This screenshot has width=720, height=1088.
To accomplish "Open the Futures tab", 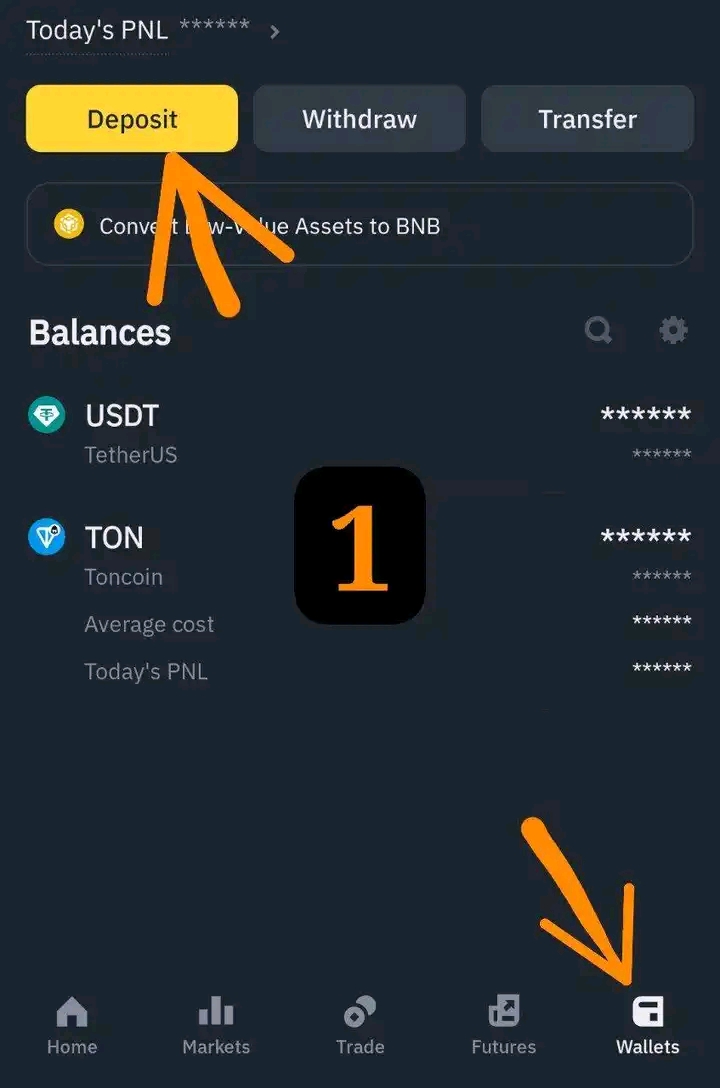I will click(x=504, y=1027).
